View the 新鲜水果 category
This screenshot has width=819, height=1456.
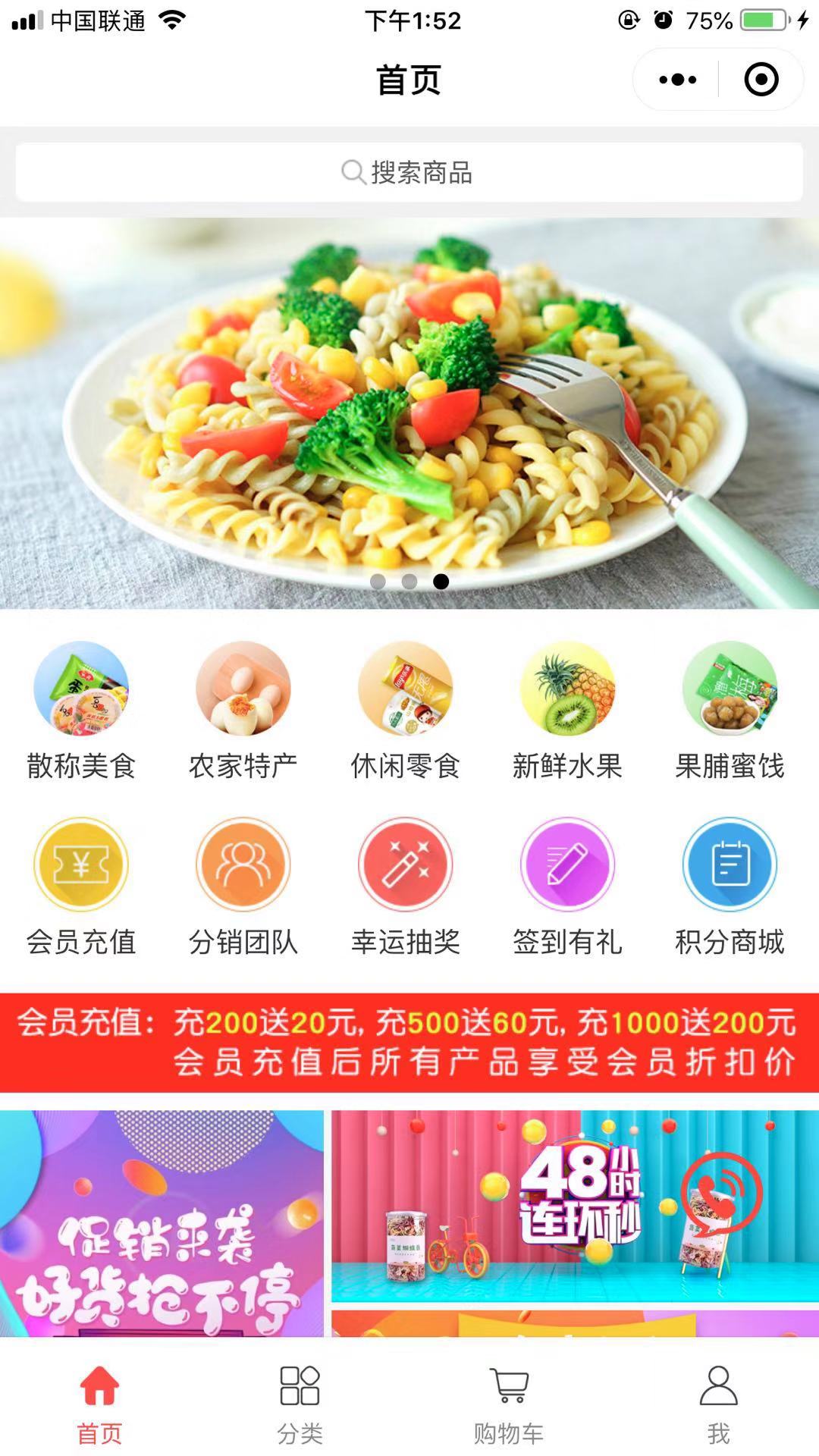pyautogui.click(x=567, y=709)
